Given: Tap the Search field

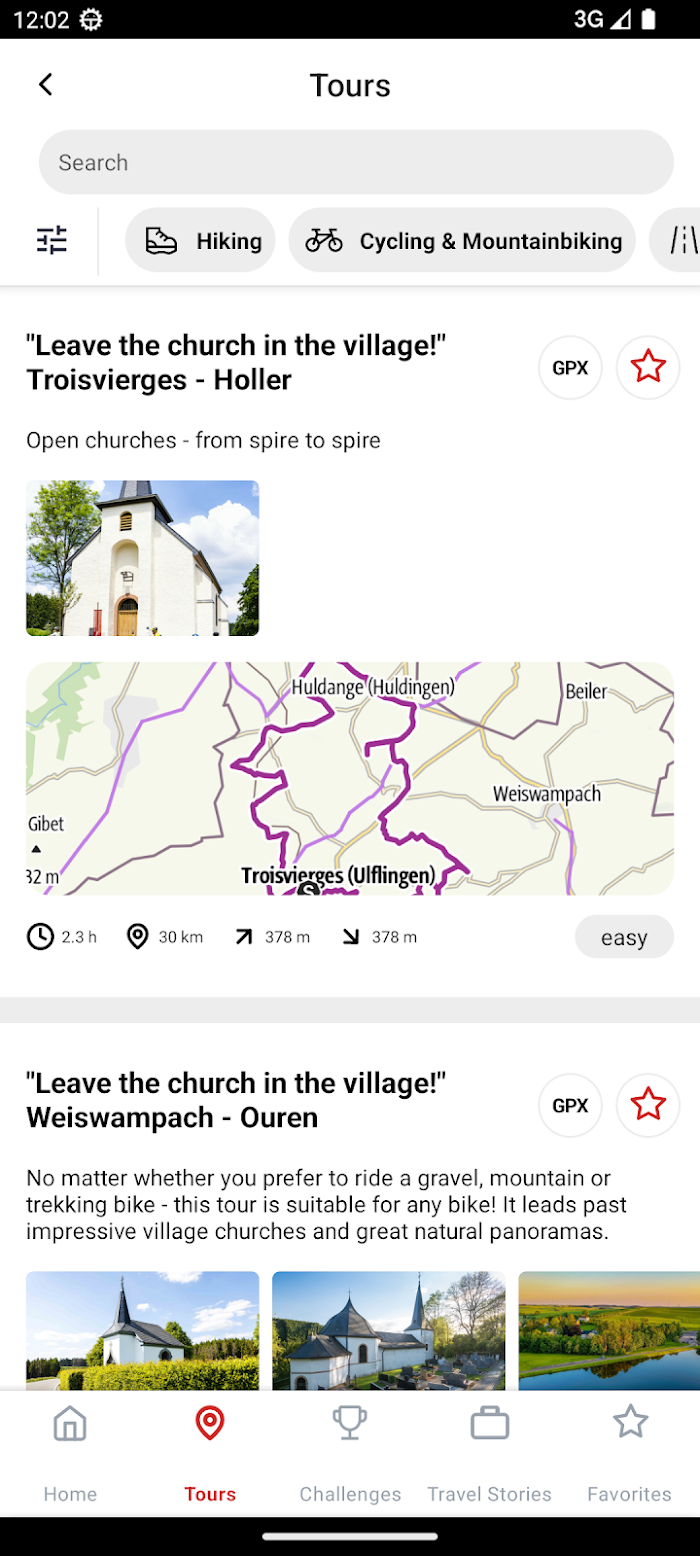Looking at the screenshot, I should click(x=356, y=162).
